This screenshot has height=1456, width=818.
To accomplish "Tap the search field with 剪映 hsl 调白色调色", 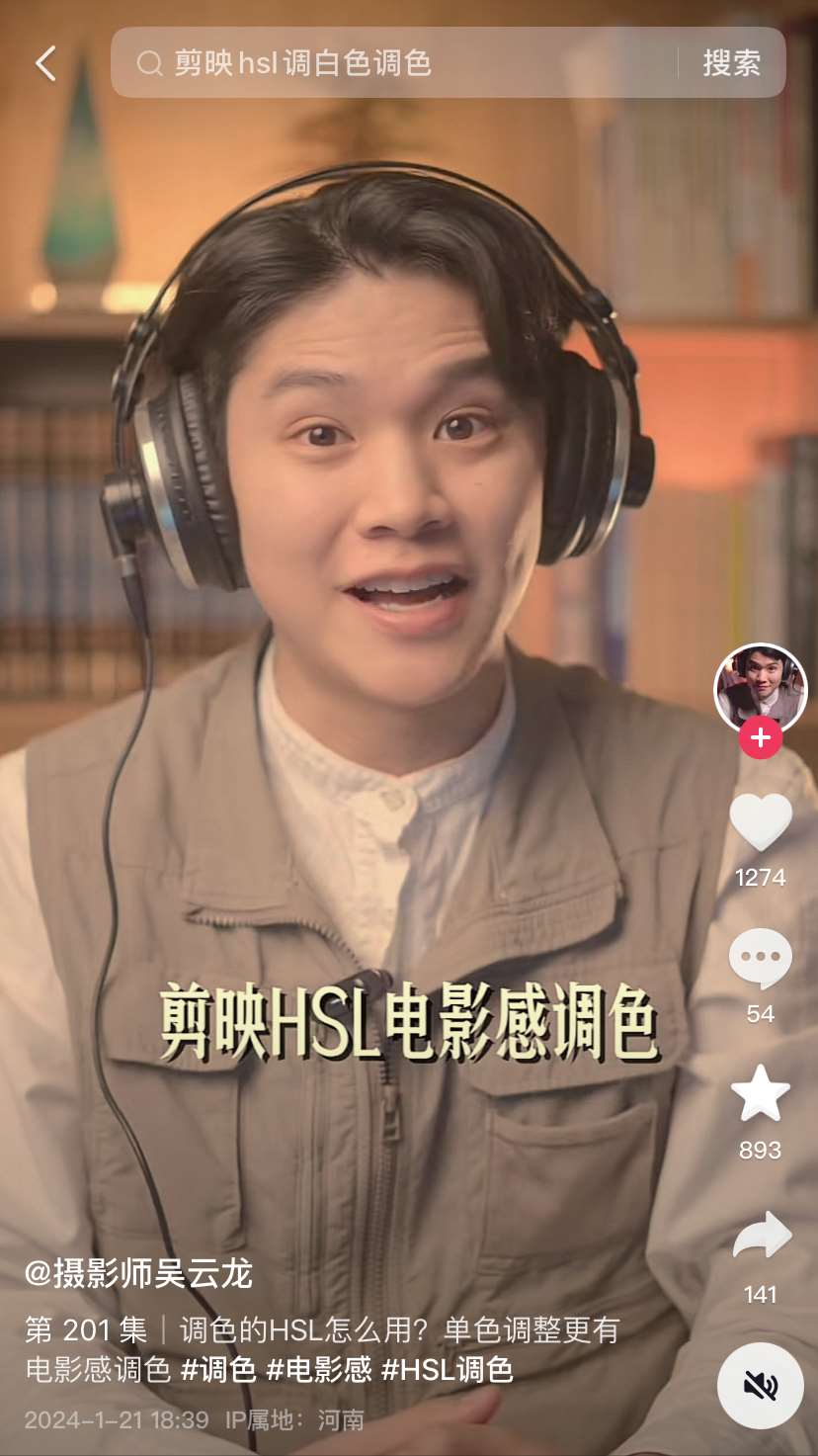I will point(395,63).
